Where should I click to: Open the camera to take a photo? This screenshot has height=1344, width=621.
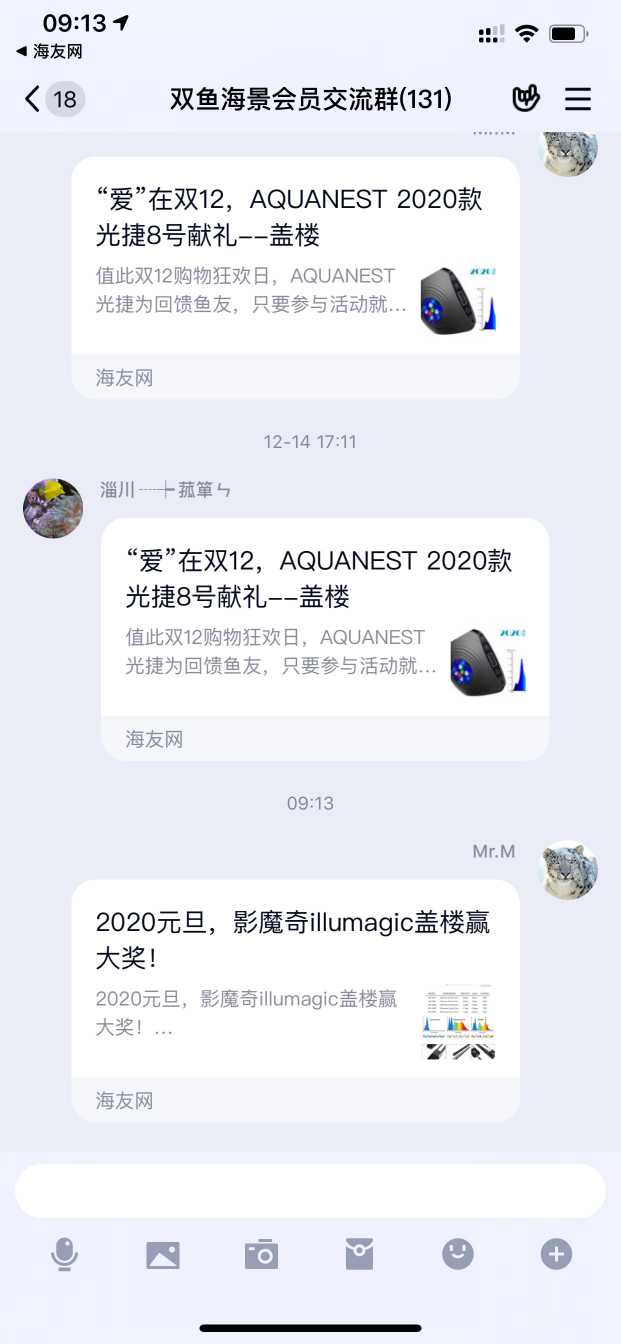coord(261,1254)
